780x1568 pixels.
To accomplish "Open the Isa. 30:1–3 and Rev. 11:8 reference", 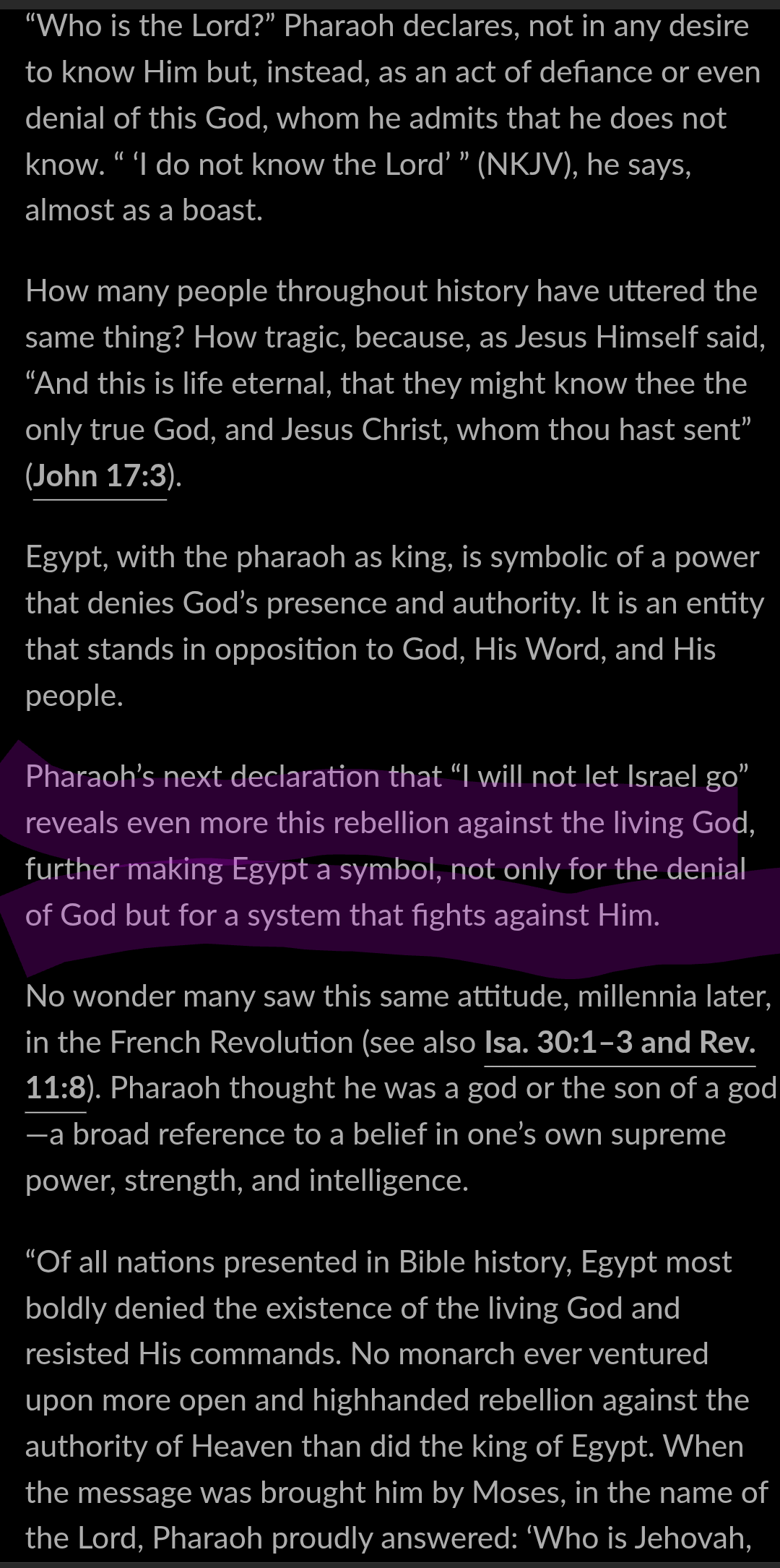I will pos(620,1043).
